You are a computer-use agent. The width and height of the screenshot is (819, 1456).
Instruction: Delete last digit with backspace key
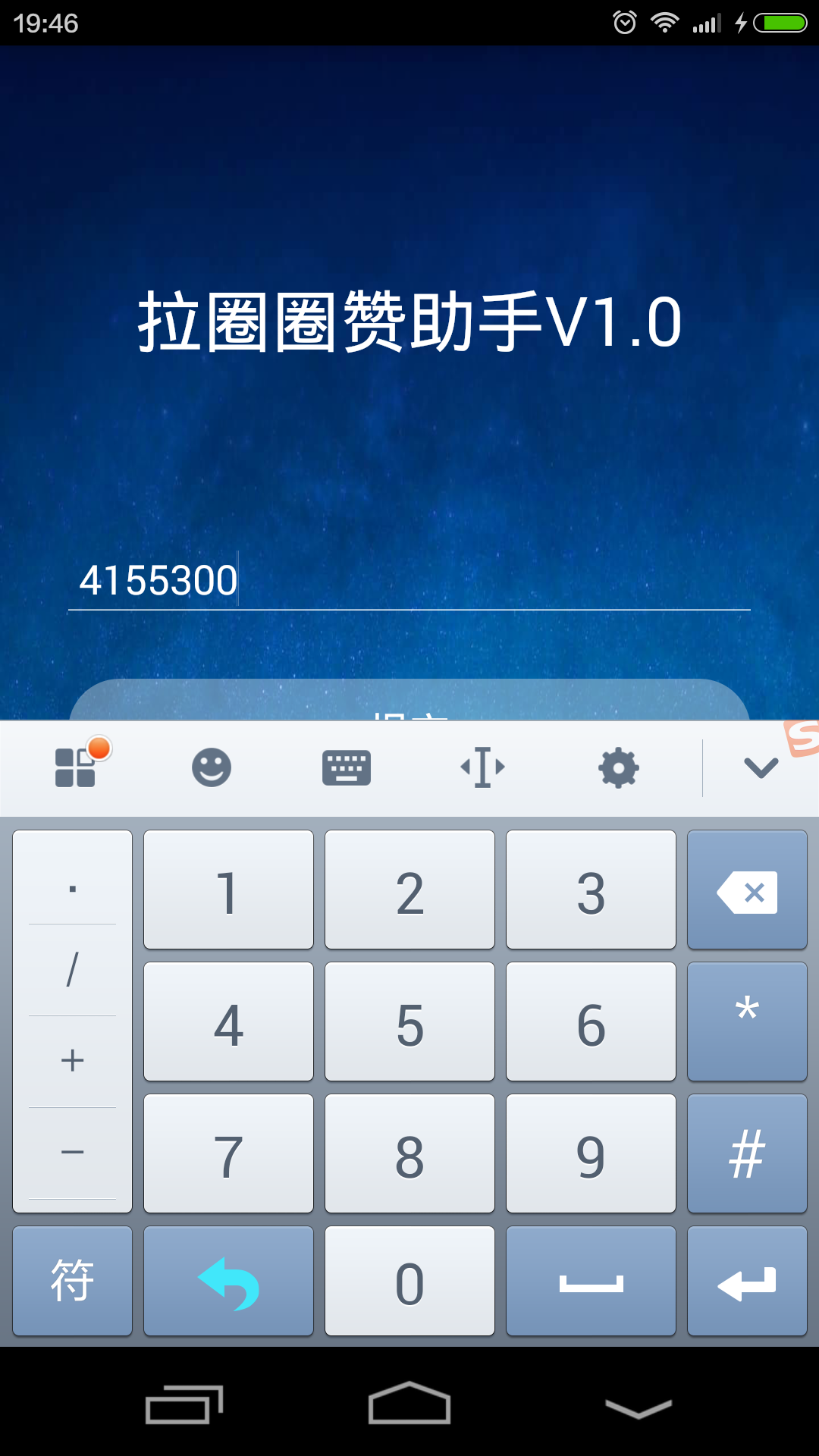747,890
